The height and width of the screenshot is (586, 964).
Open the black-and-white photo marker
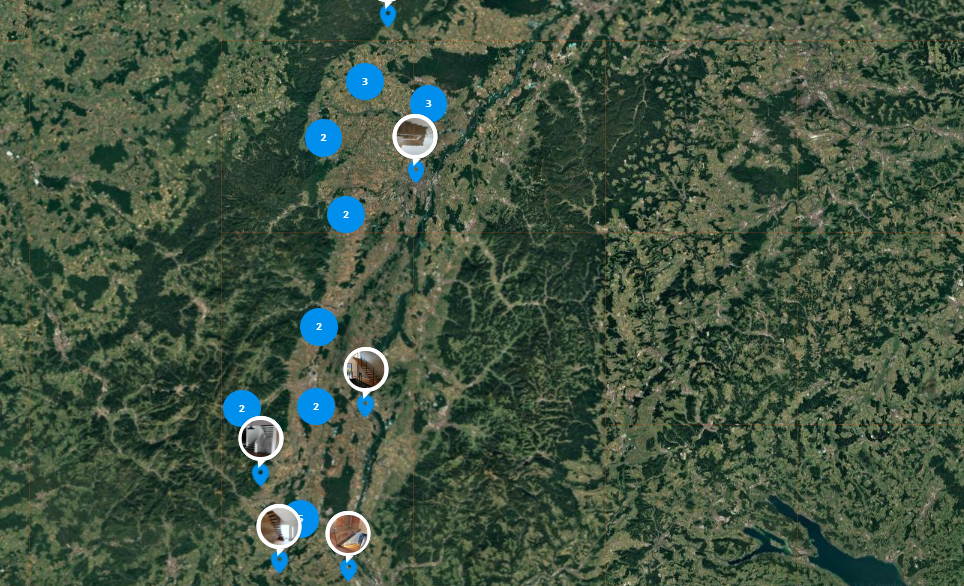(x=261, y=438)
